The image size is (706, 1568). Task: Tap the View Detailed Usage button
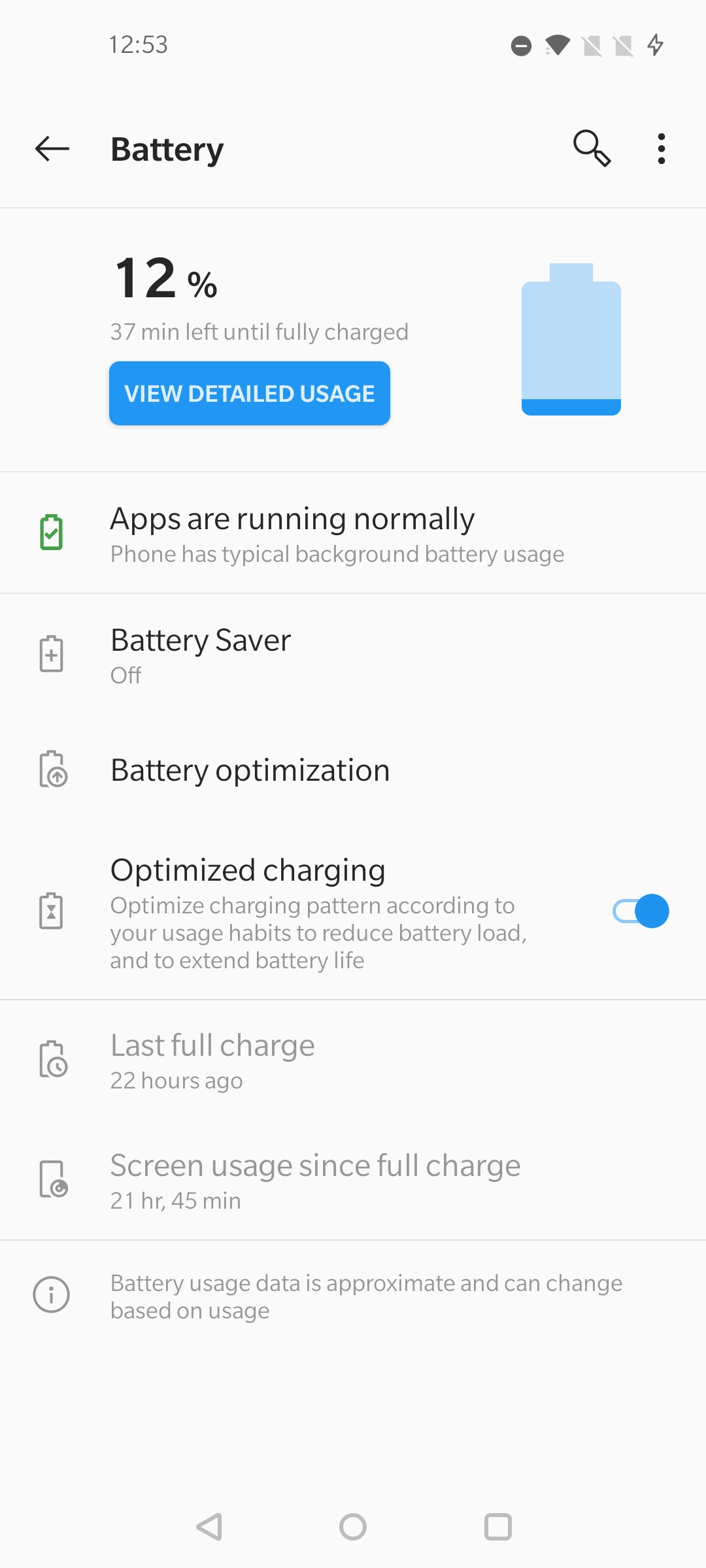(250, 393)
